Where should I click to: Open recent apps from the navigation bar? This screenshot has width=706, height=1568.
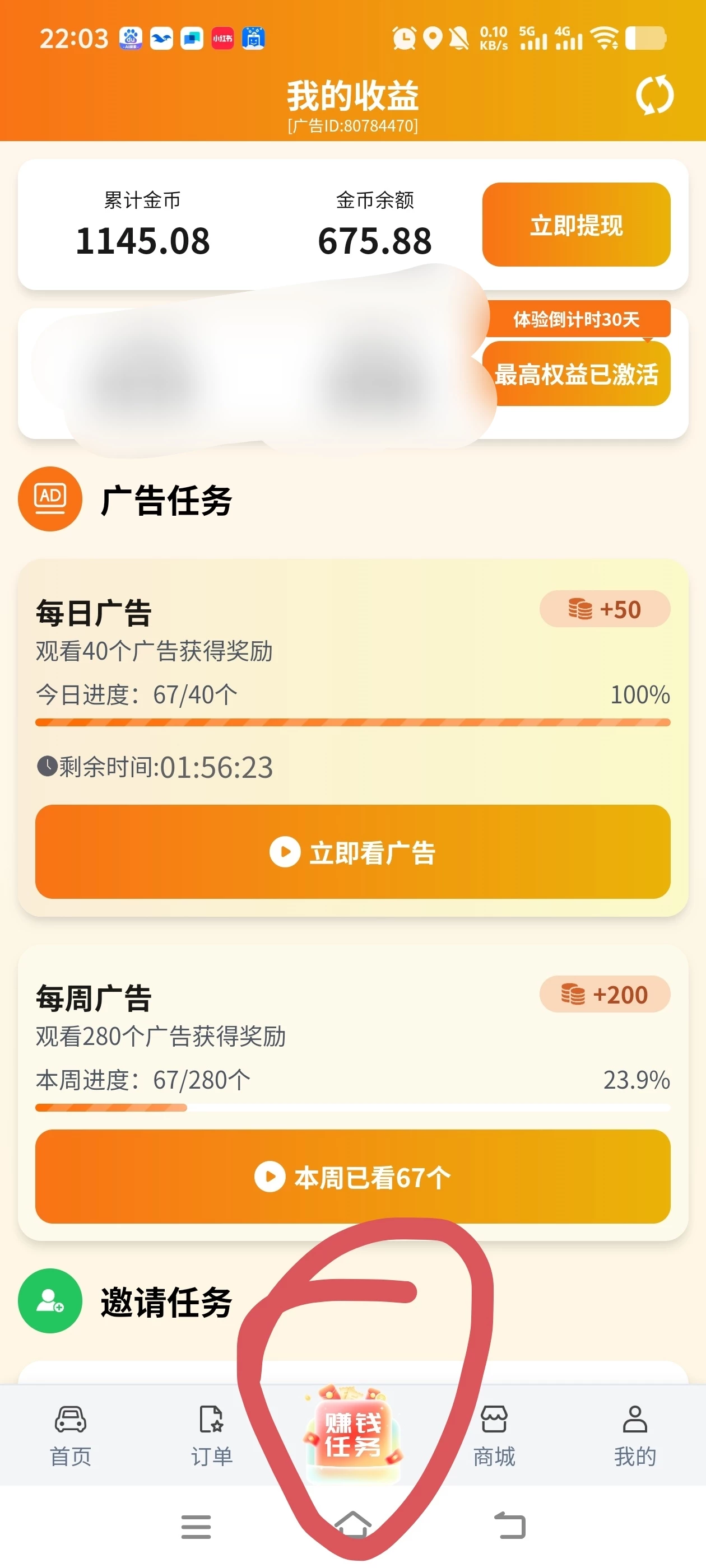196,1527
